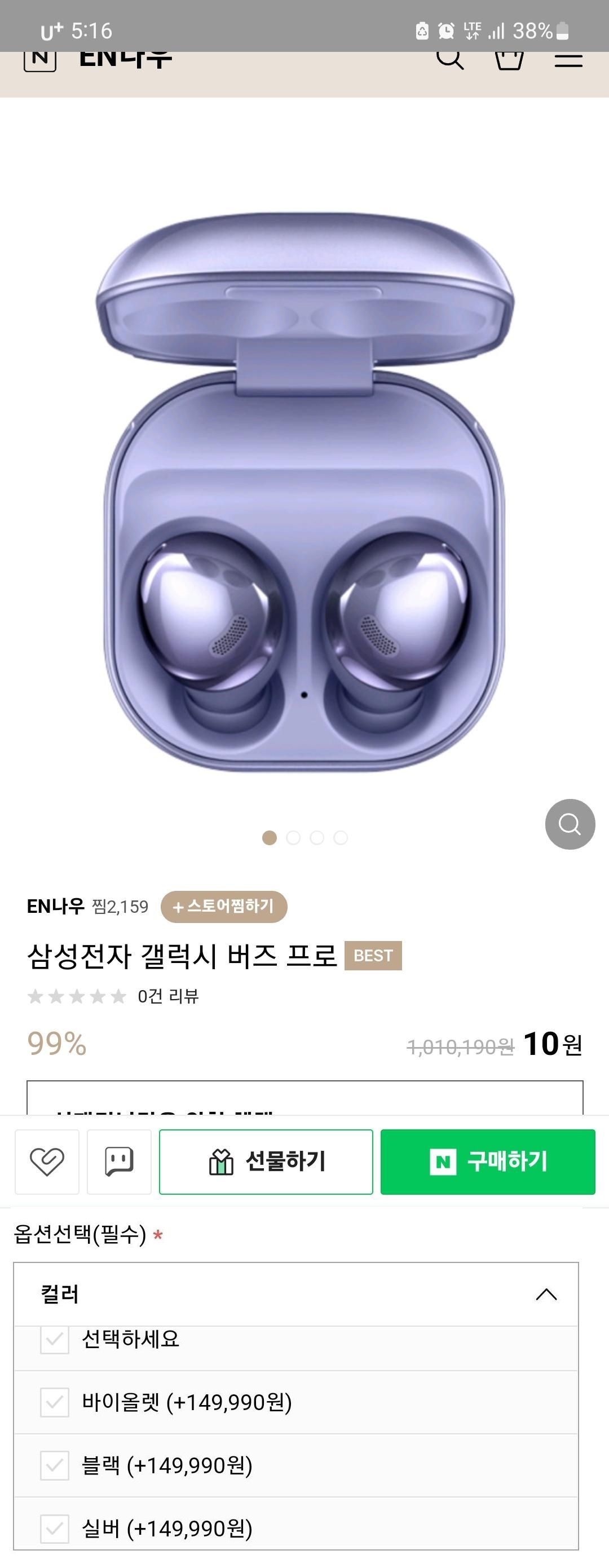The width and height of the screenshot is (609, 1568).
Task: Select the 바이올렛 color option
Action: coord(186,1402)
